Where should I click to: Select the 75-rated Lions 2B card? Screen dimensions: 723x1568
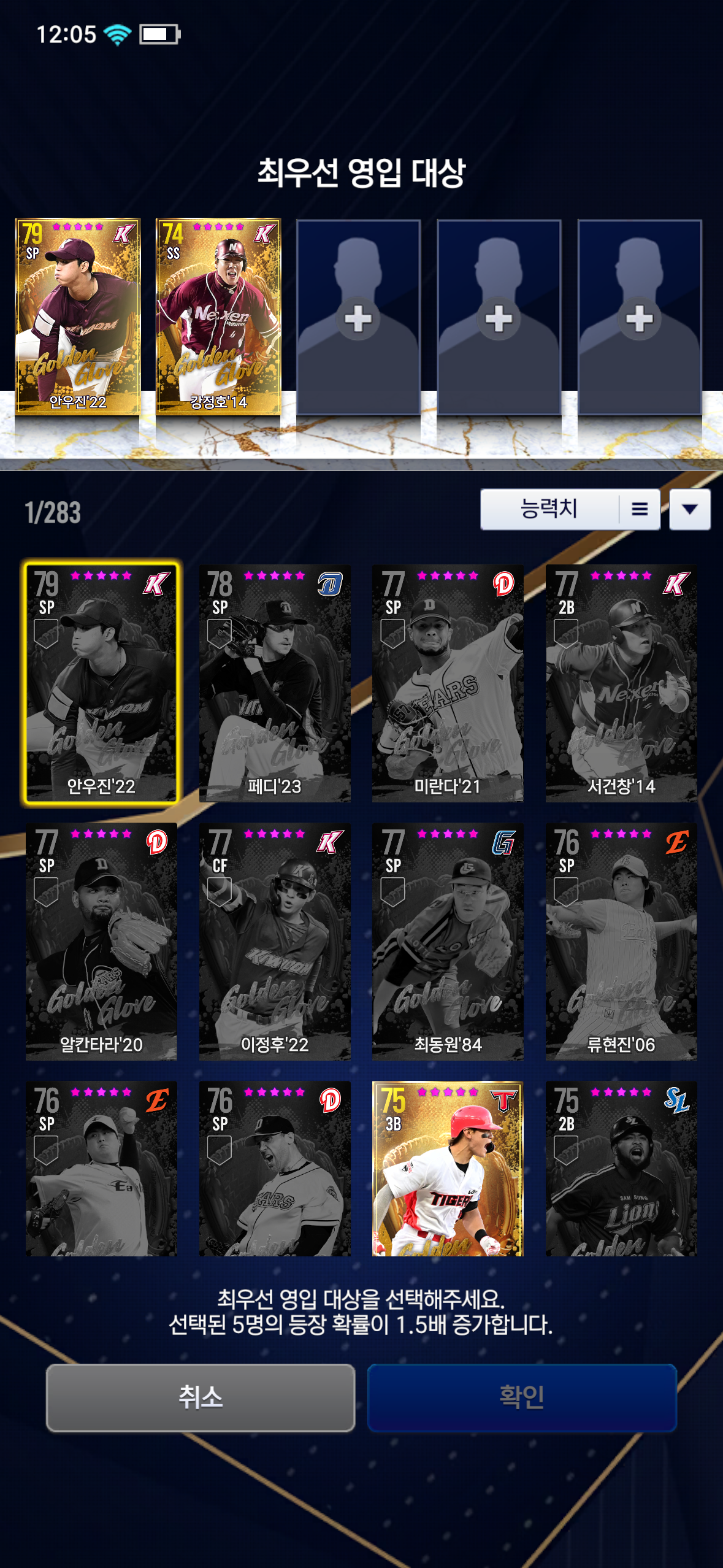coord(621,1169)
